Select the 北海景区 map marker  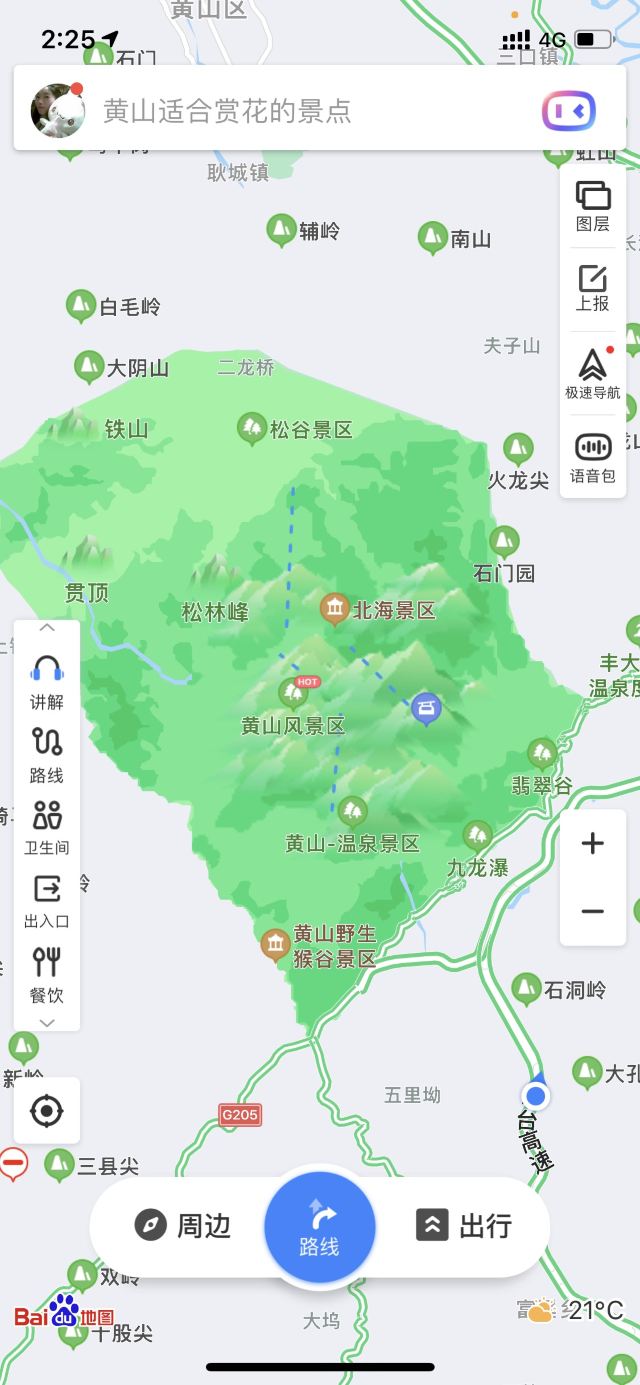point(378,609)
